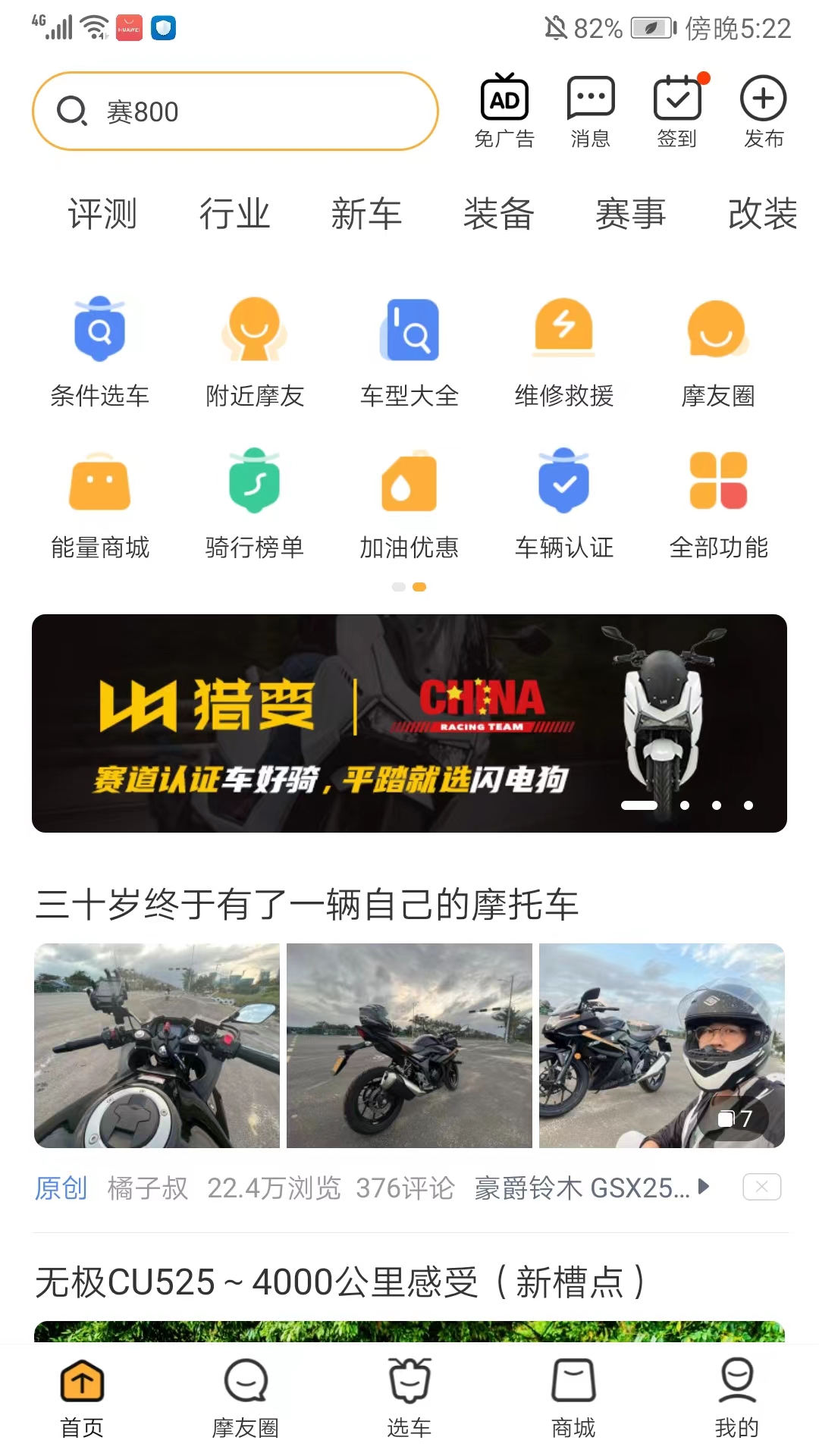Viewport: 819px width, 1456px height.
Task: Open 能量商城 energy mall
Action: [x=100, y=502]
